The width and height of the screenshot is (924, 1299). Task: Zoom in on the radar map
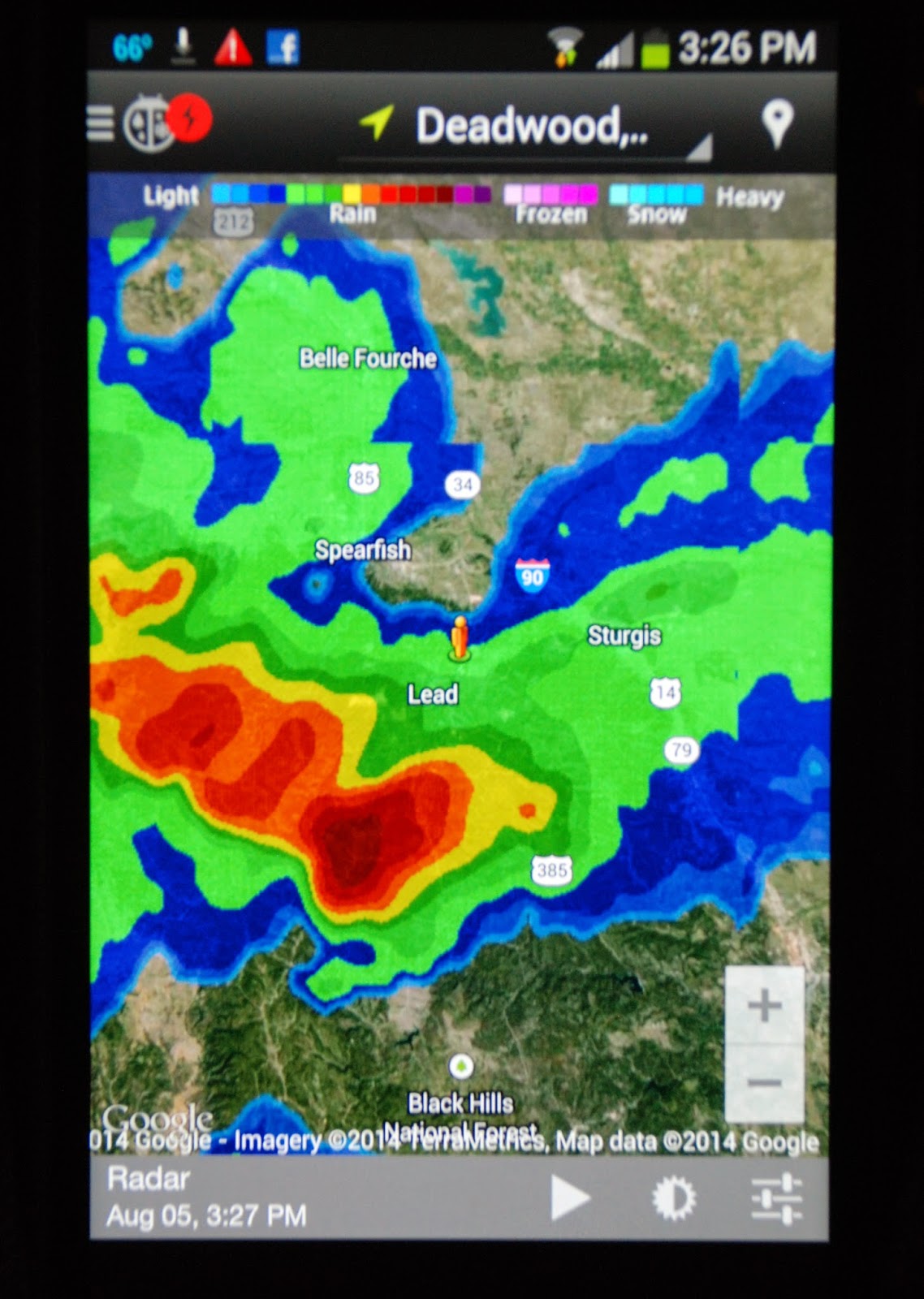click(764, 1006)
